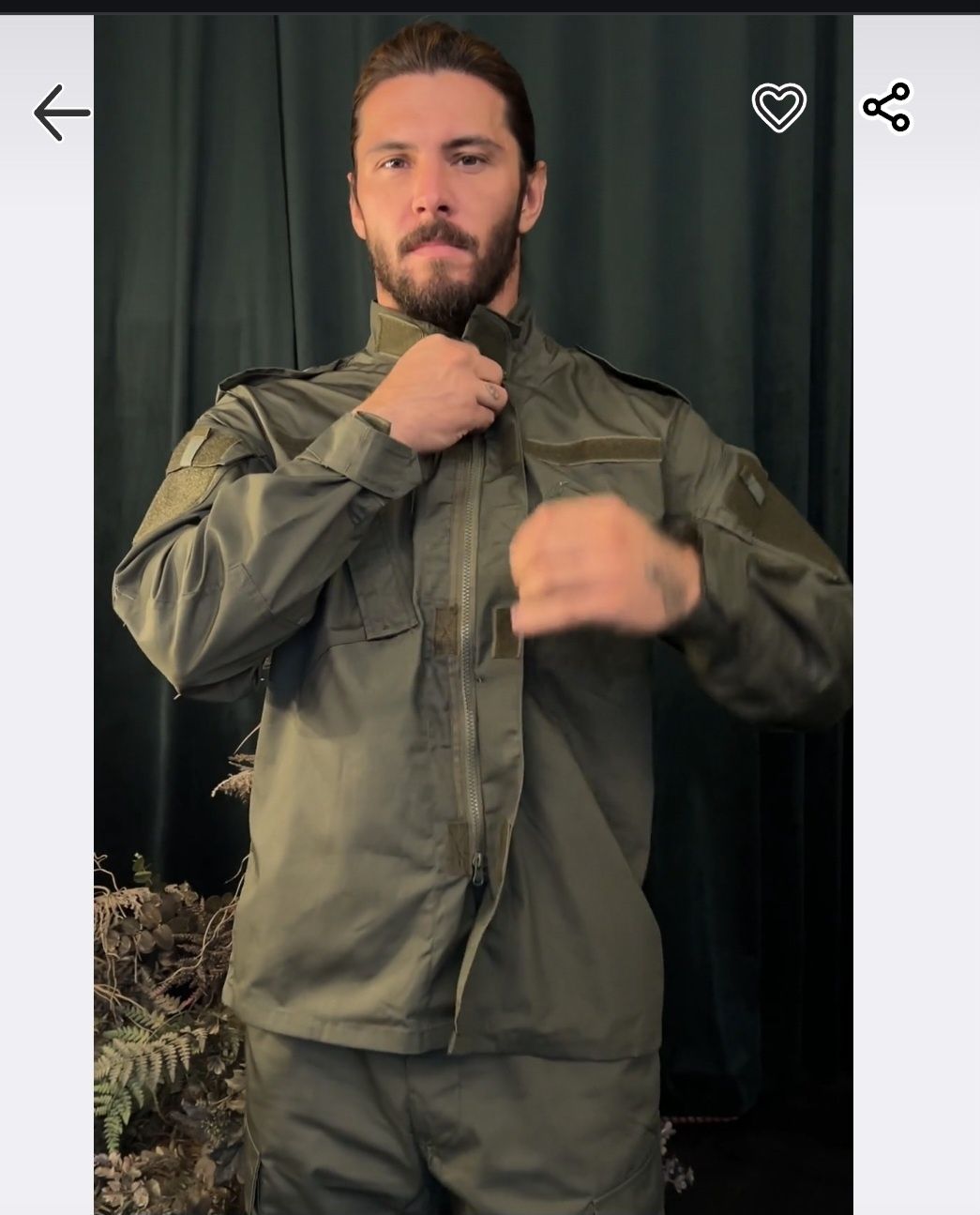The height and width of the screenshot is (1215, 980).
Task: Go back using the arrow icon
Action: 62,113
